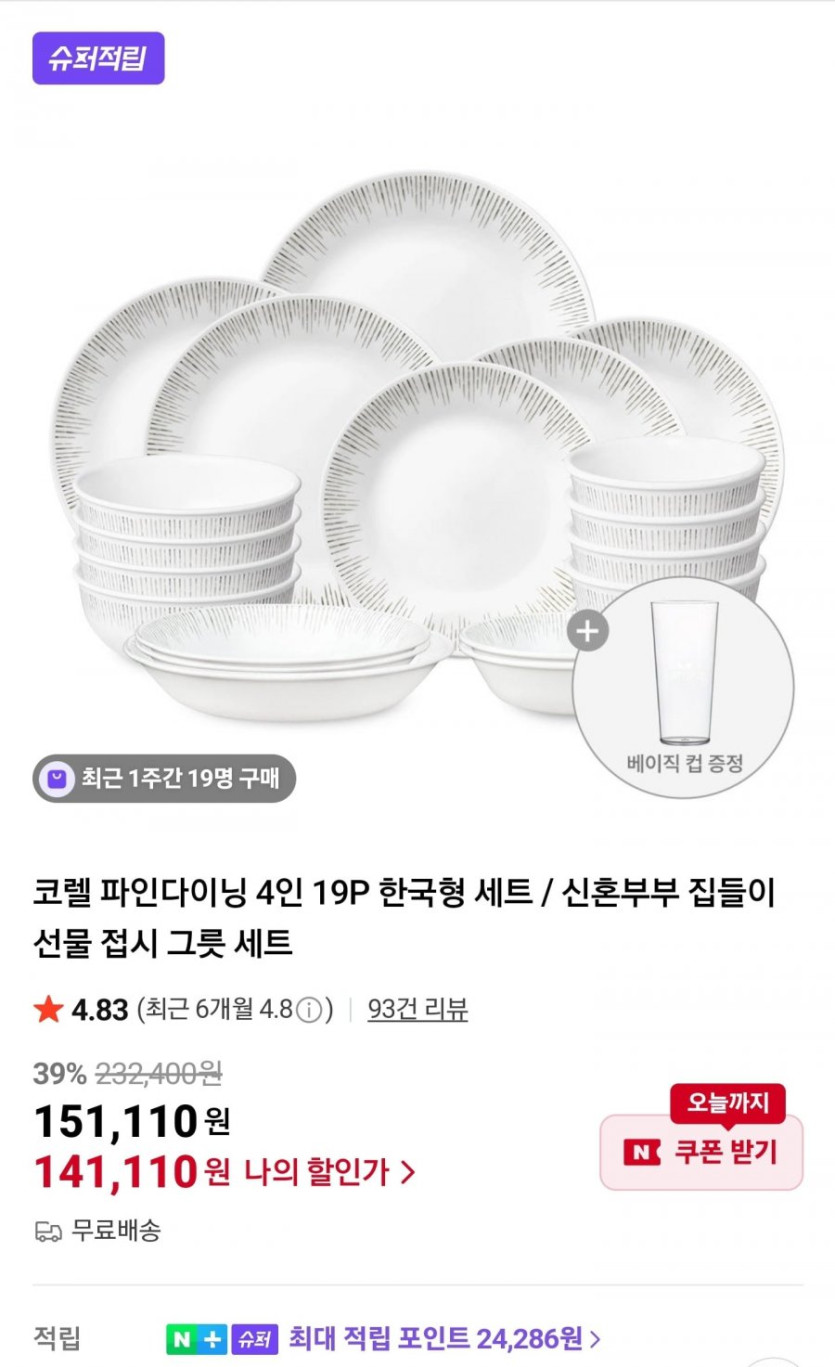View 최대 적립 포인트 24,286원 details
Image resolution: width=835 pixels, height=1367 pixels.
(444, 1338)
